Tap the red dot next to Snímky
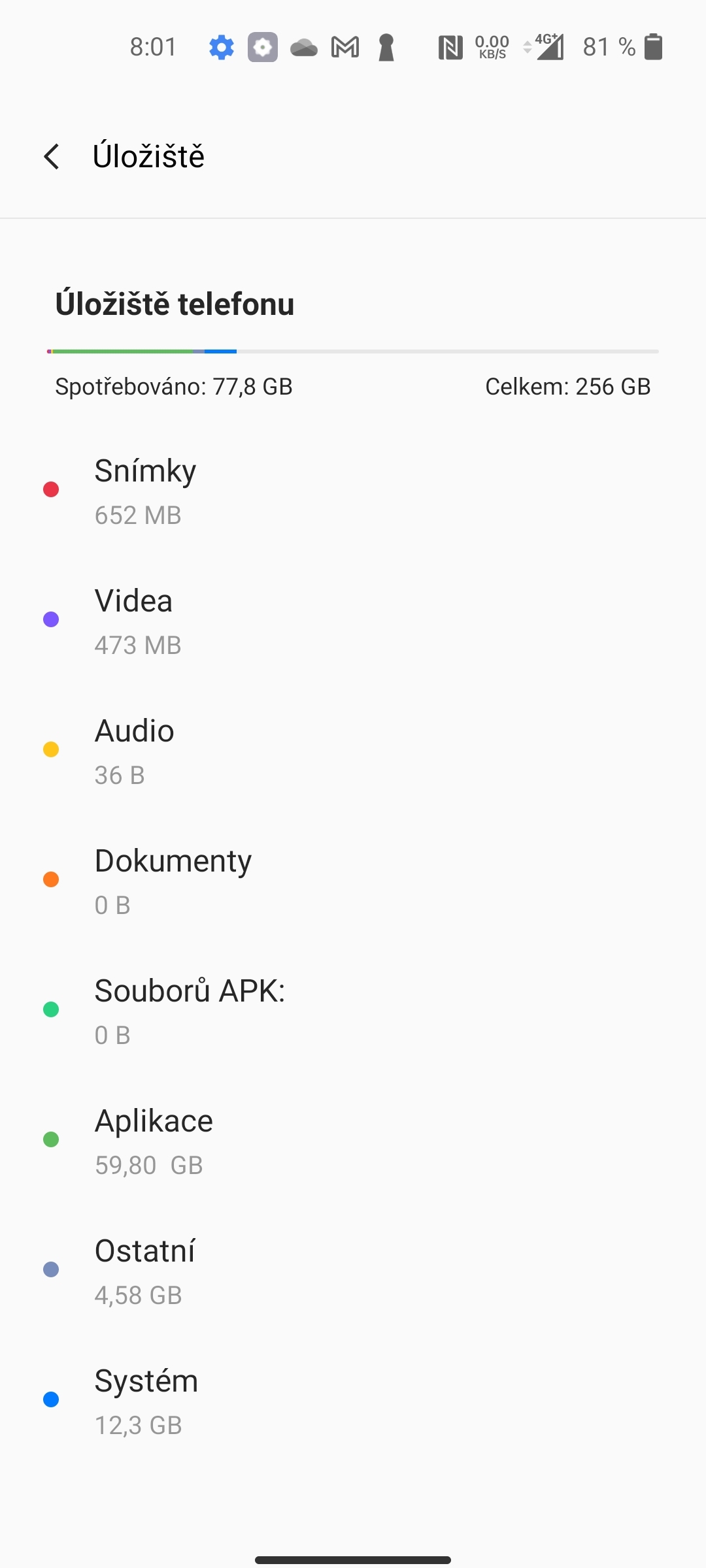The image size is (706, 1568). [51, 489]
